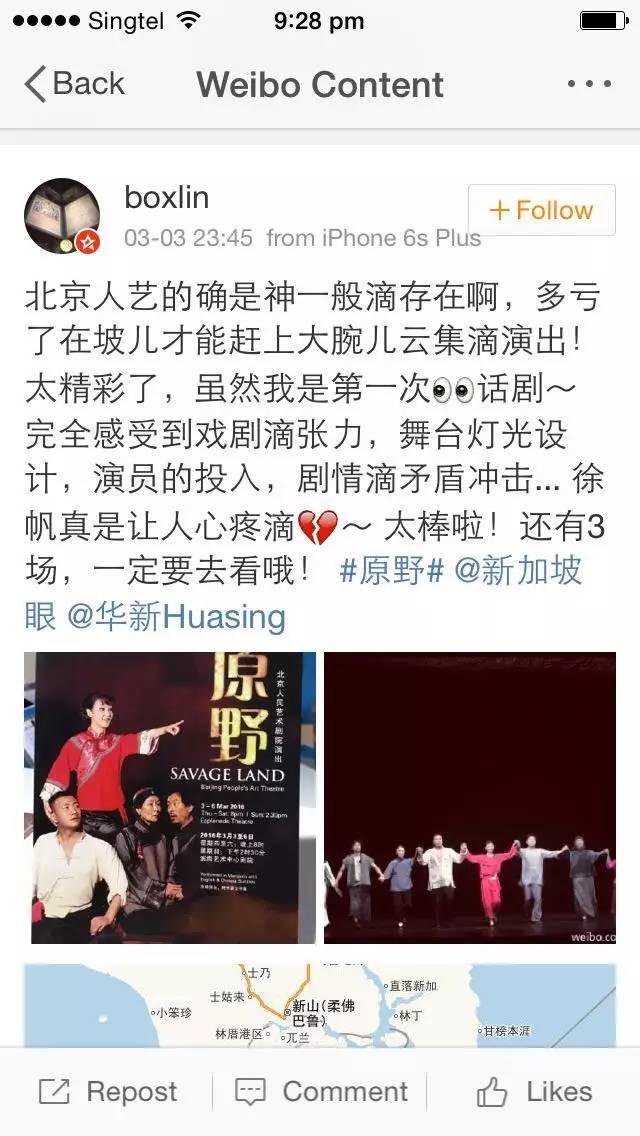View the stage curtain call photo
The height and width of the screenshot is (1136, 640).
(x=469, y=797)
